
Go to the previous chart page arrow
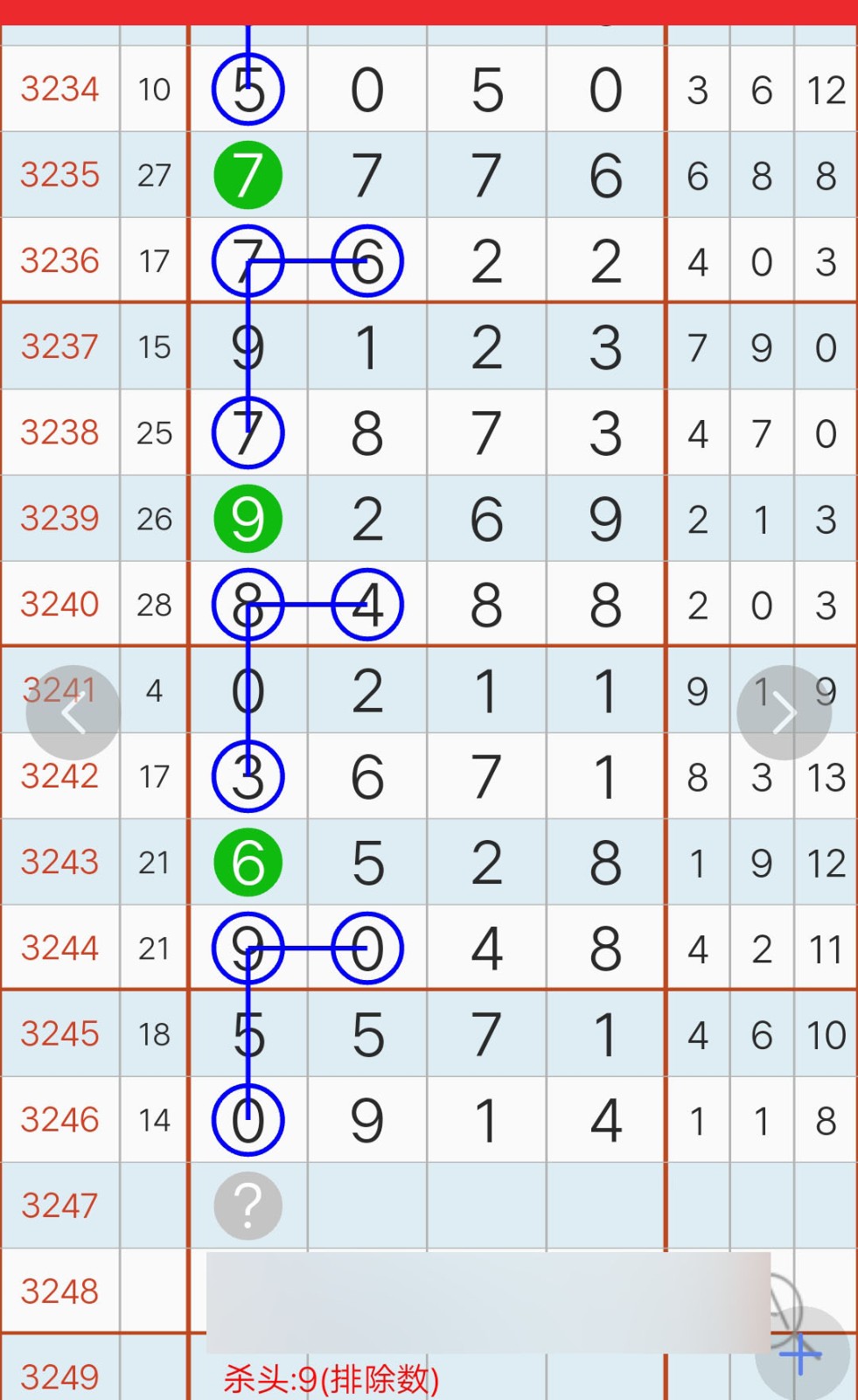[73, 713]
